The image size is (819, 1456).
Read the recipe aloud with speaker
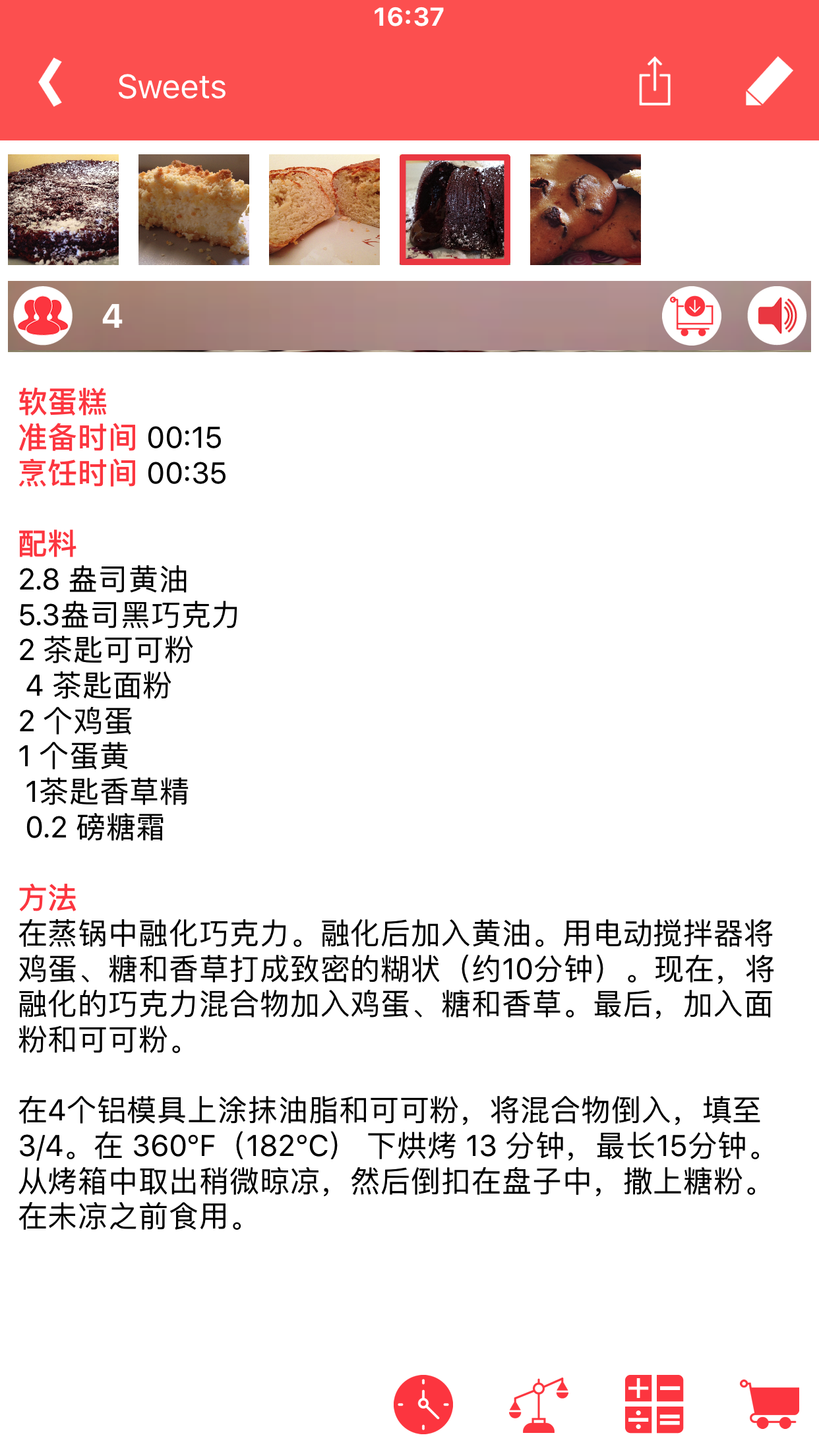point(777,316)
